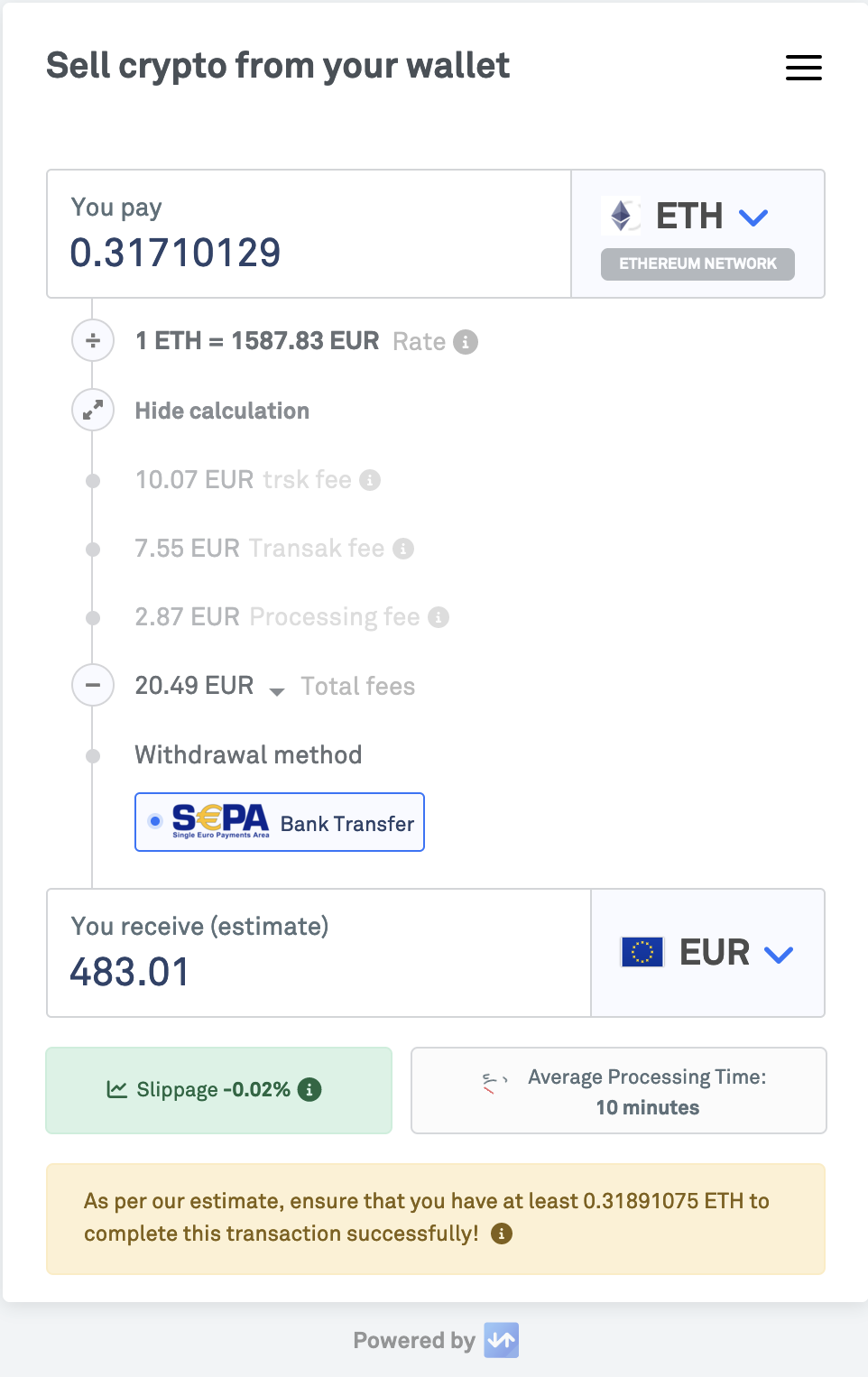Show info about the minimum ETH estimate
Image resolution: width=868 pixels, height=1377 pixels.
[x=502, y=1234]
